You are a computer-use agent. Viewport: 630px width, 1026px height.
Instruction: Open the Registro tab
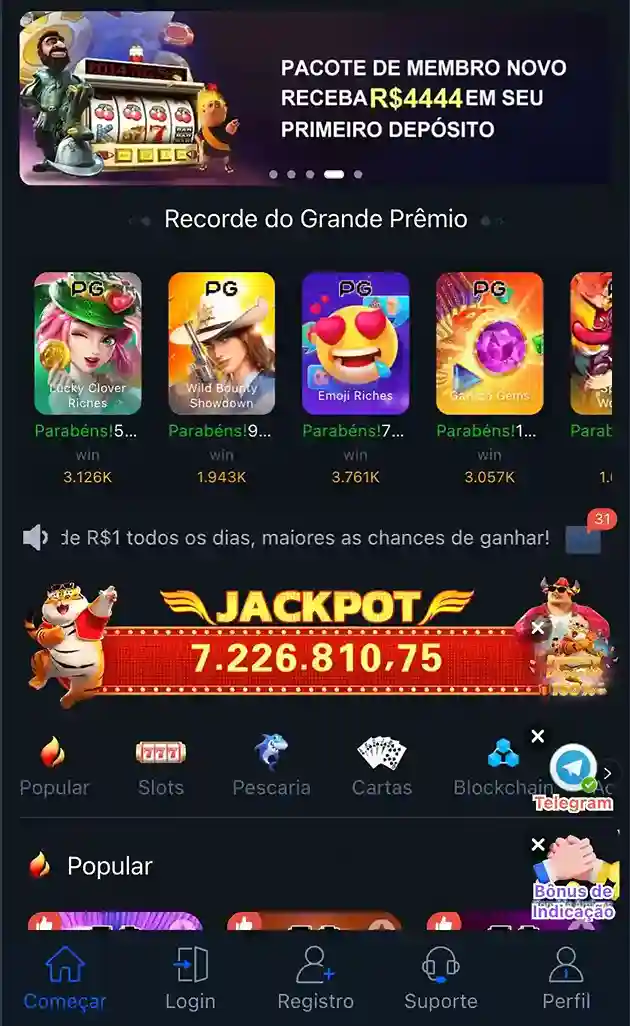coord(315,978)
